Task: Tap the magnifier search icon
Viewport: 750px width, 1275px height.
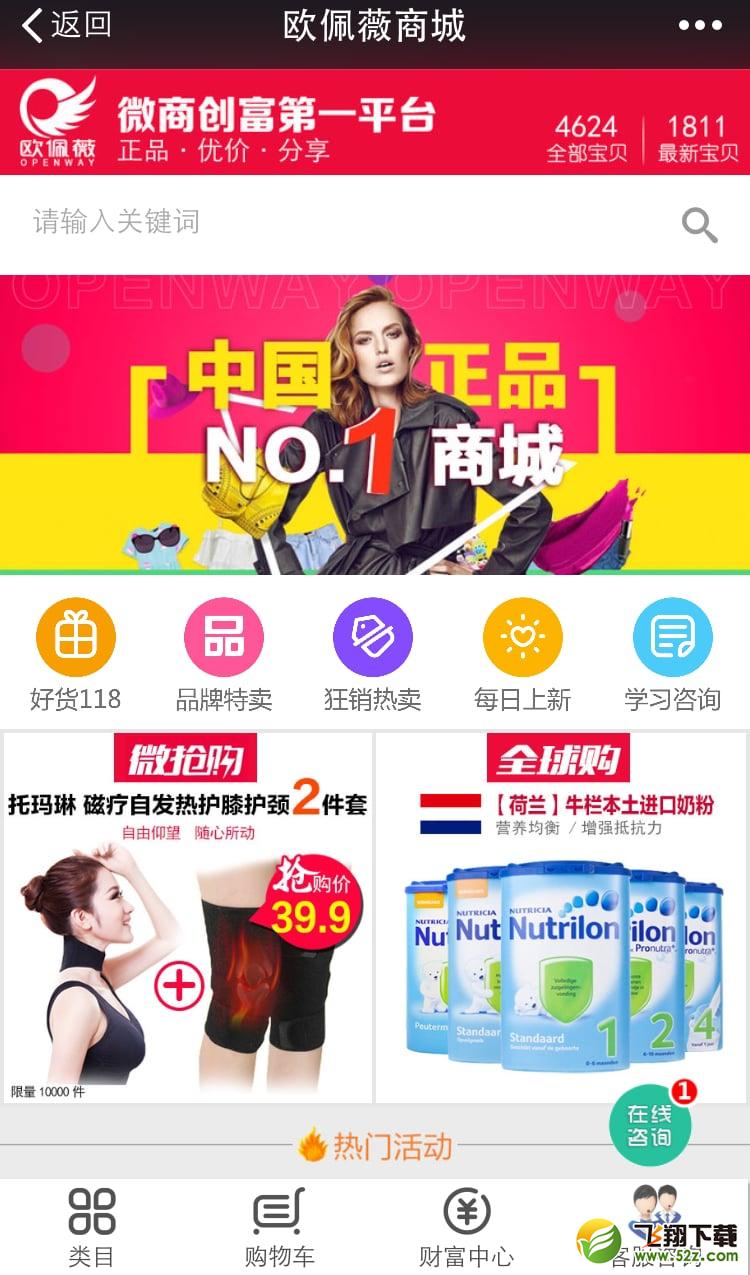Action: coord(700,225)
